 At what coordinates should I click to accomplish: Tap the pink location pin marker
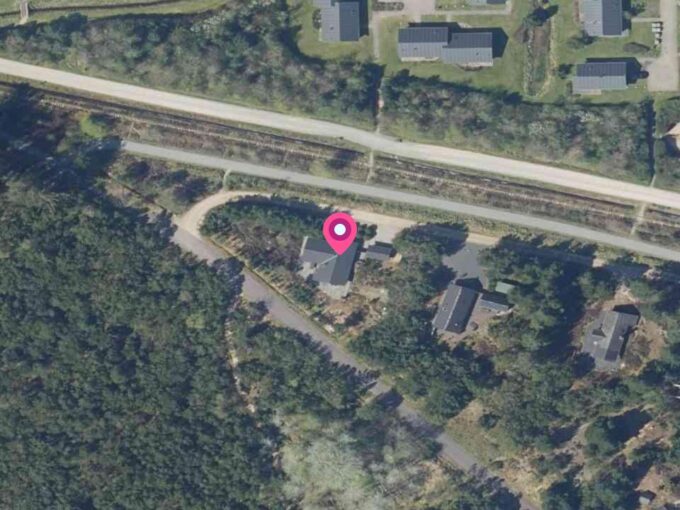340,232
